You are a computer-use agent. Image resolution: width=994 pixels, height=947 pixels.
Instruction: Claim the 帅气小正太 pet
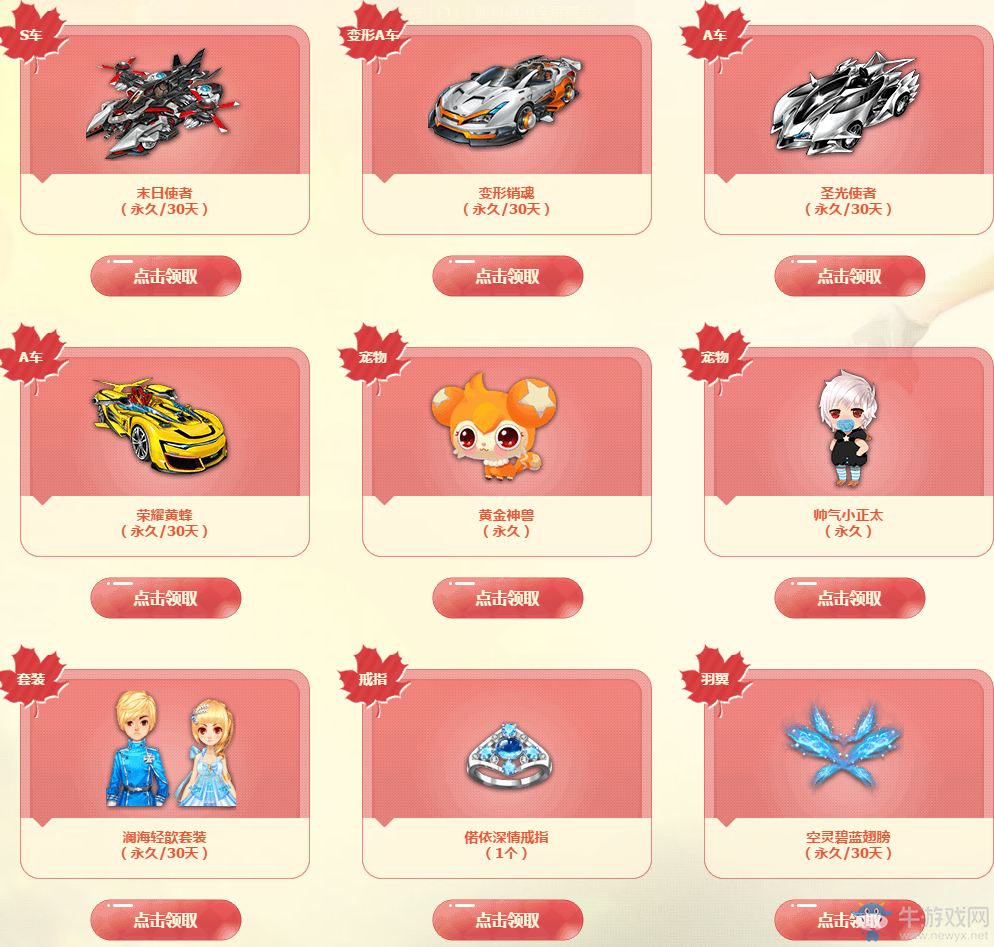pyautogui.click(x=849, y=599)
